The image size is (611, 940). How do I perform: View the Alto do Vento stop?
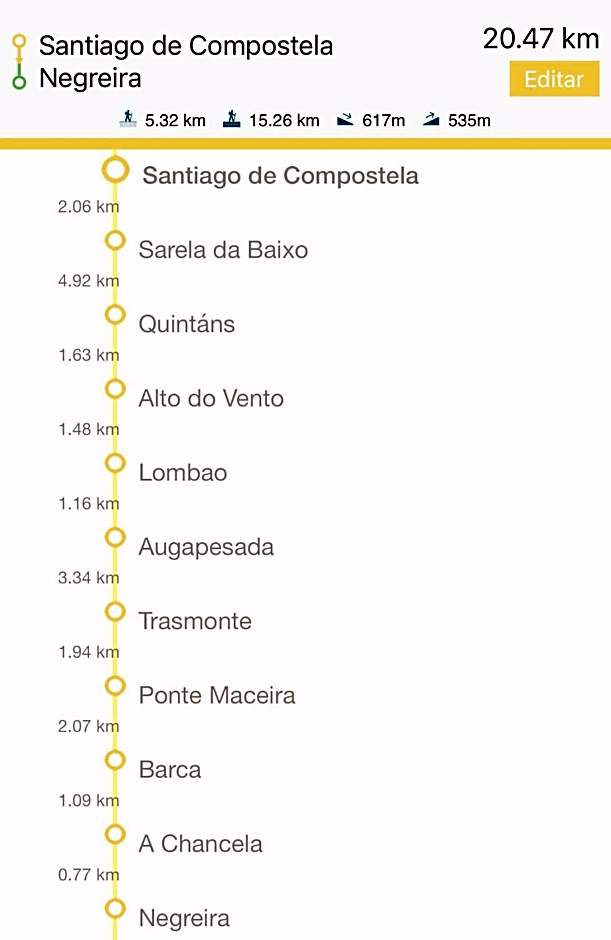[x=211, y=398]
